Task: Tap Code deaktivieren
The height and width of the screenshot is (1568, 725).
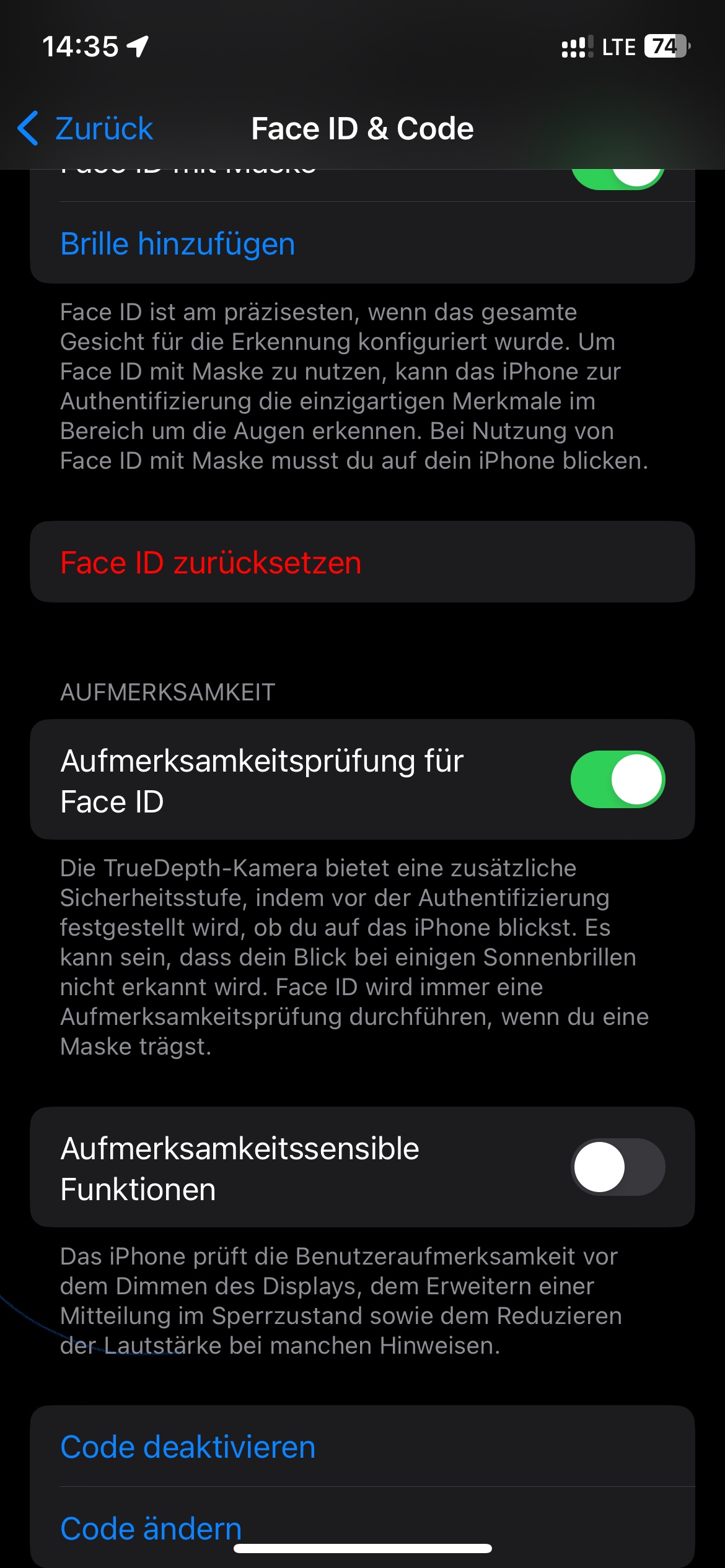Action: tap(188, 1447)
